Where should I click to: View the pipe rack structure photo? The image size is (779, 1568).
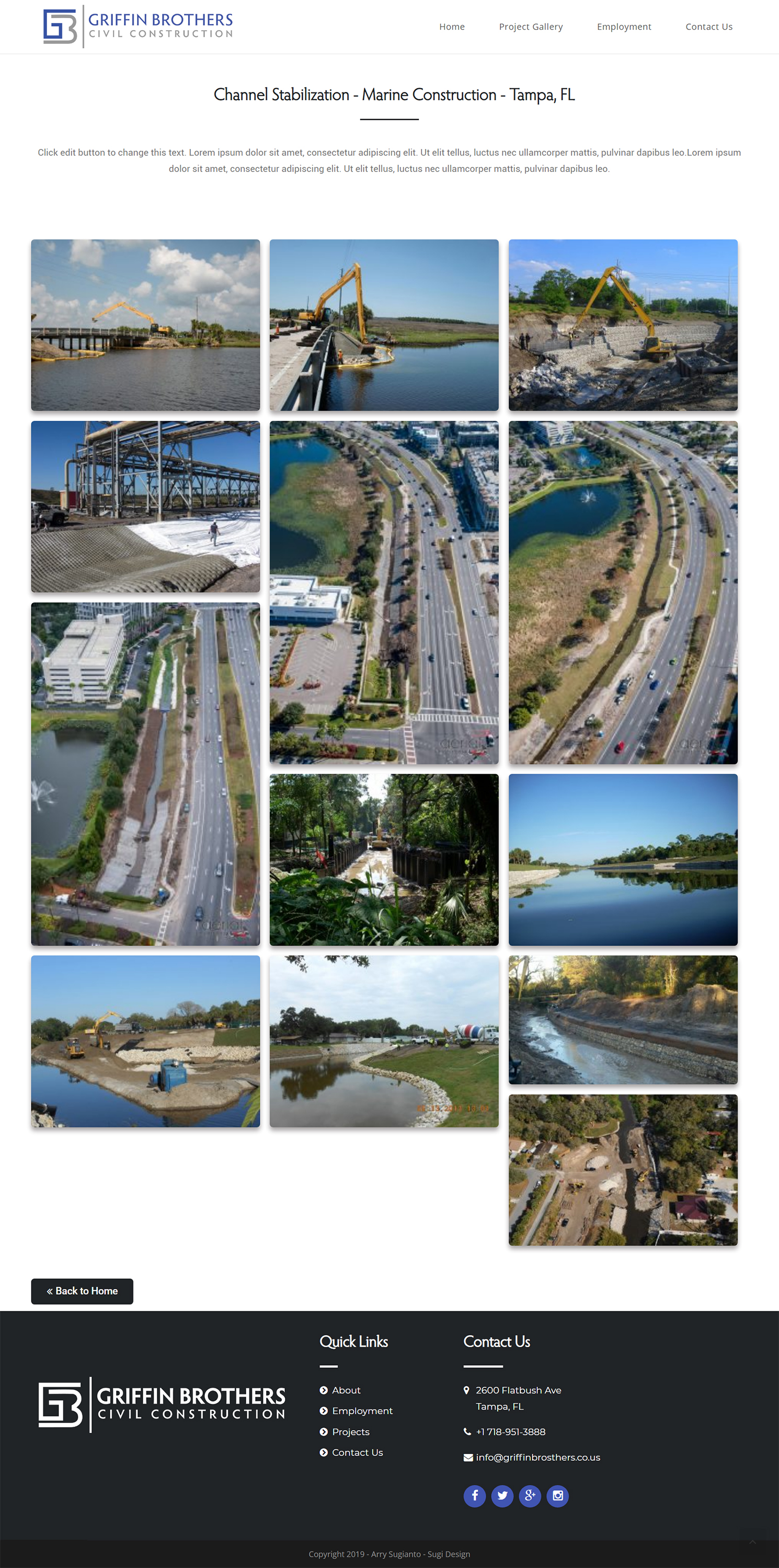[x=145, y=506]
